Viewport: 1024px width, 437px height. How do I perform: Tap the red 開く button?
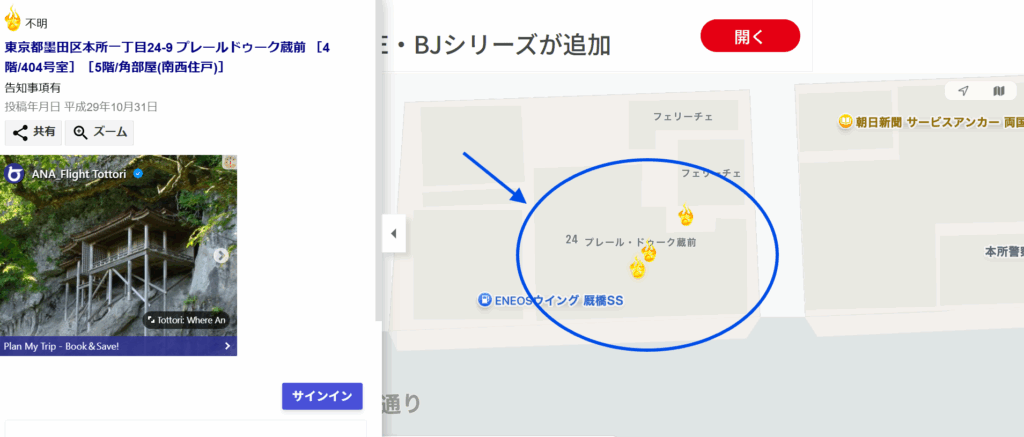pyautogui.click(x=750, y=37)
